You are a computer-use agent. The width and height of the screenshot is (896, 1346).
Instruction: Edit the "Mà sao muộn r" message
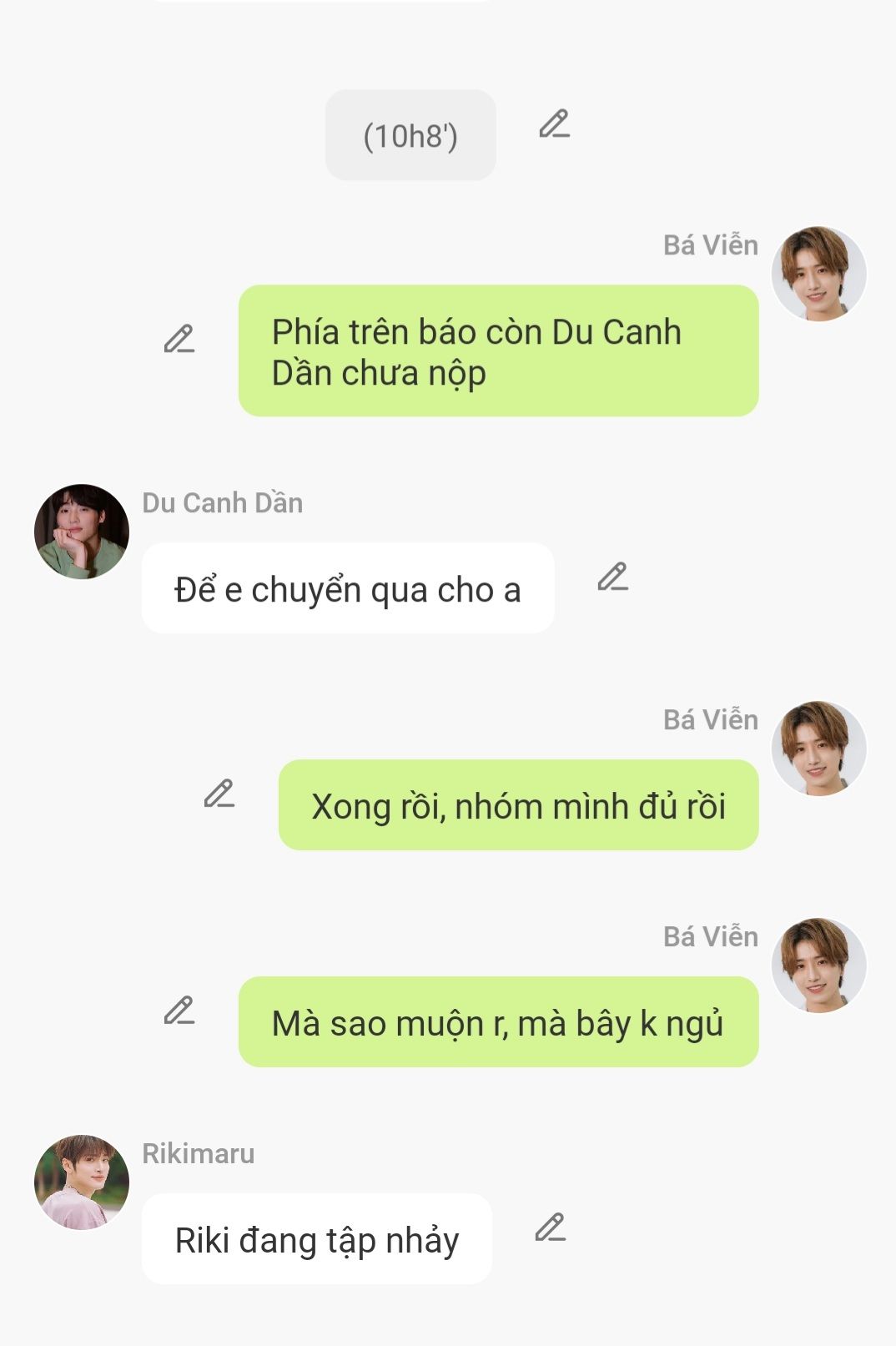[x=179, y=1011]
